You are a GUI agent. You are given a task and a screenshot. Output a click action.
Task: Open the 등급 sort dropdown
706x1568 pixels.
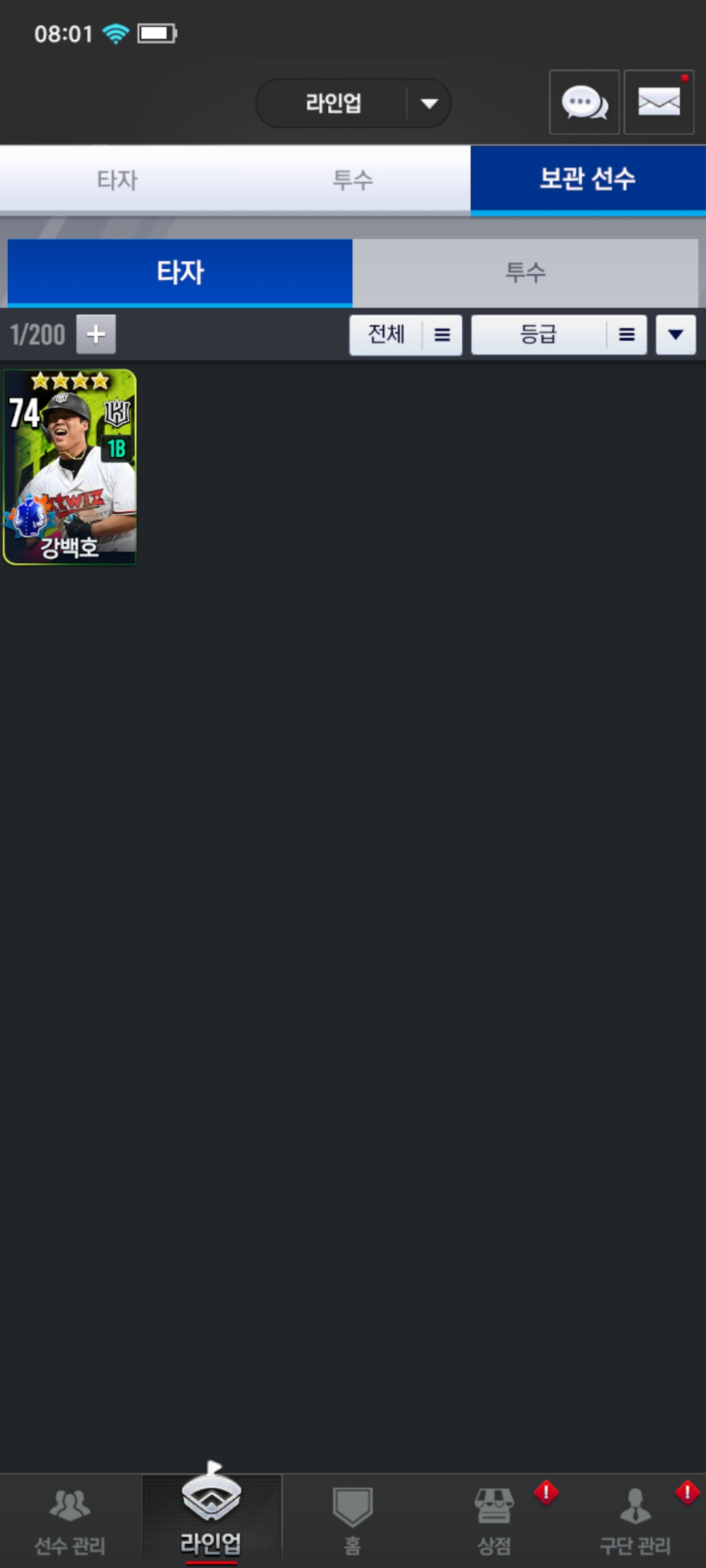point(559,335)
